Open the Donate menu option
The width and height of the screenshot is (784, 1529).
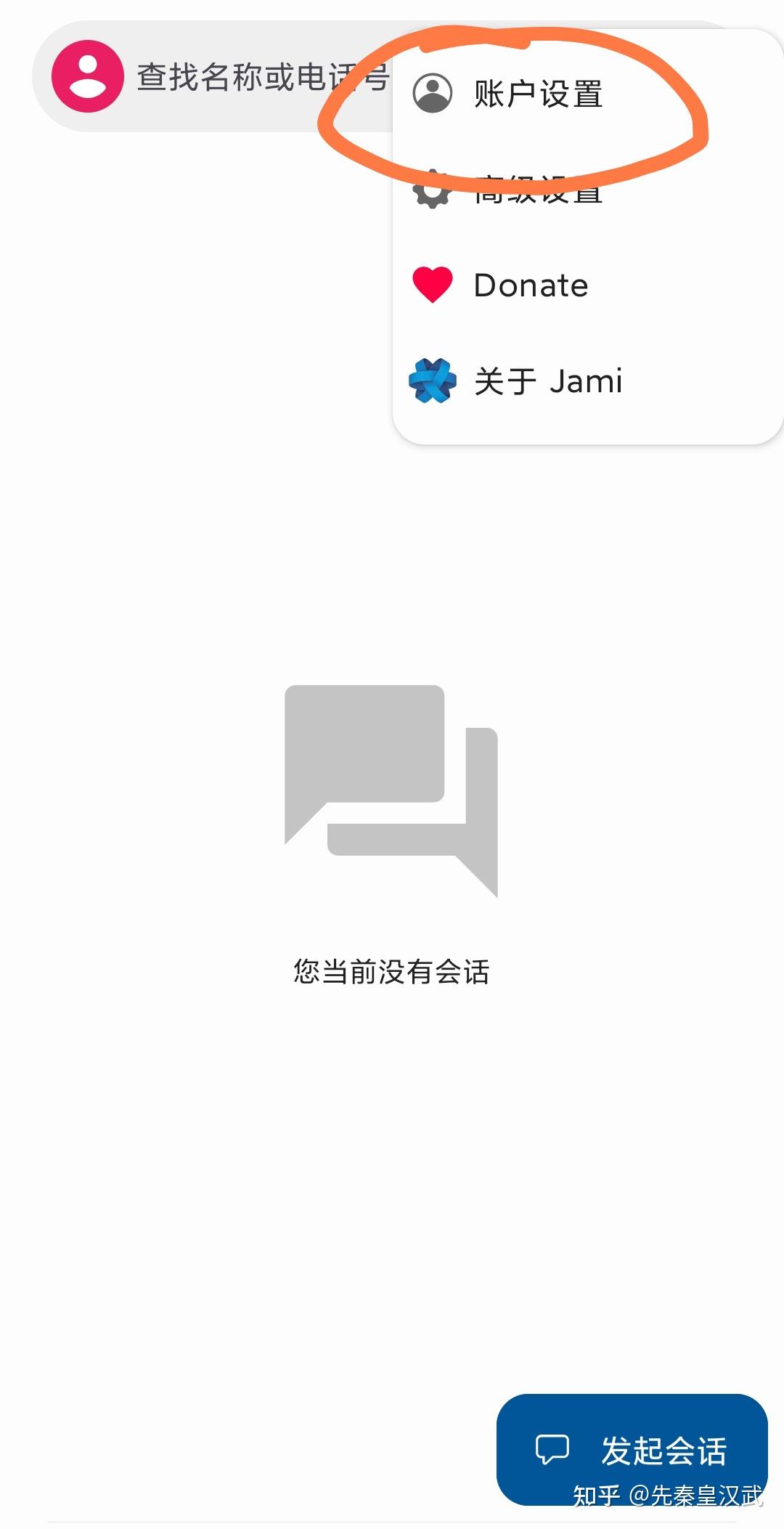tap(531, 284)
